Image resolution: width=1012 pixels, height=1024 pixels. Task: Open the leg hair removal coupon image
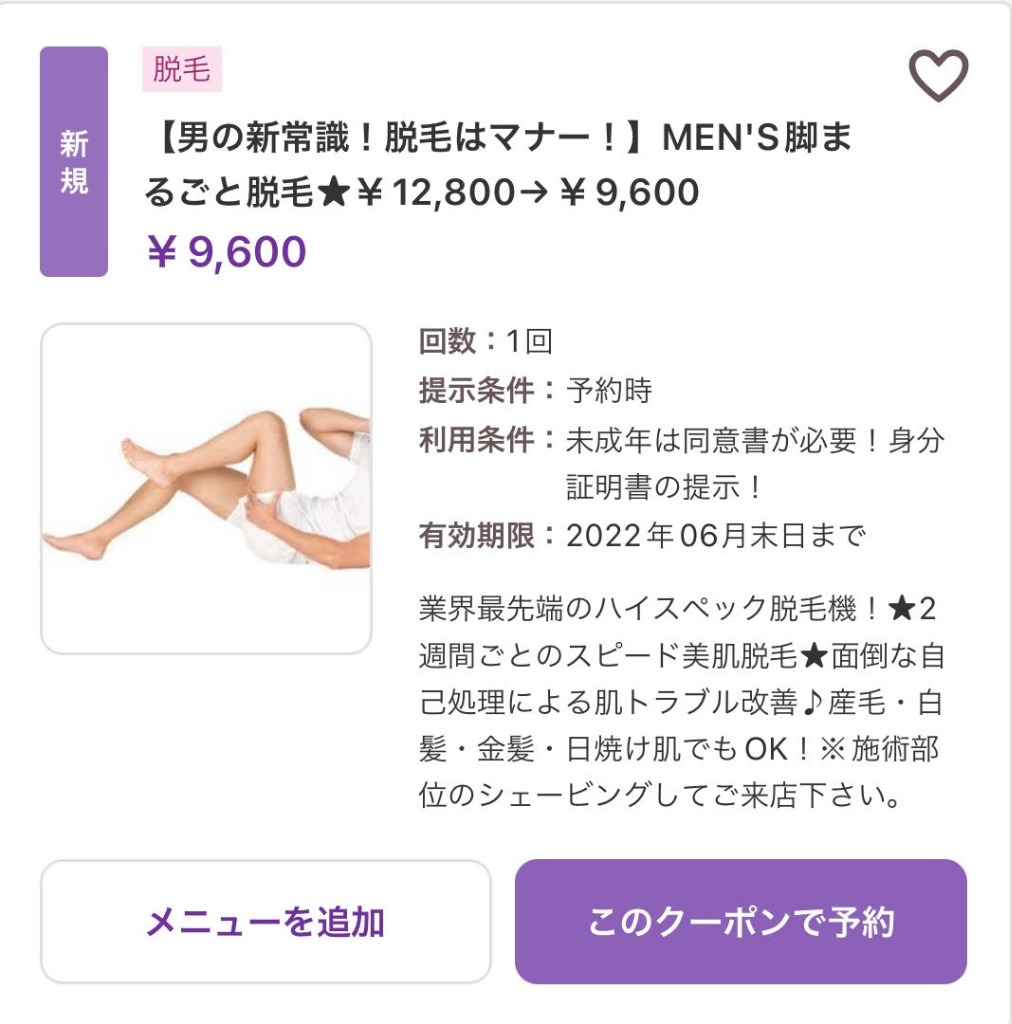206,488
